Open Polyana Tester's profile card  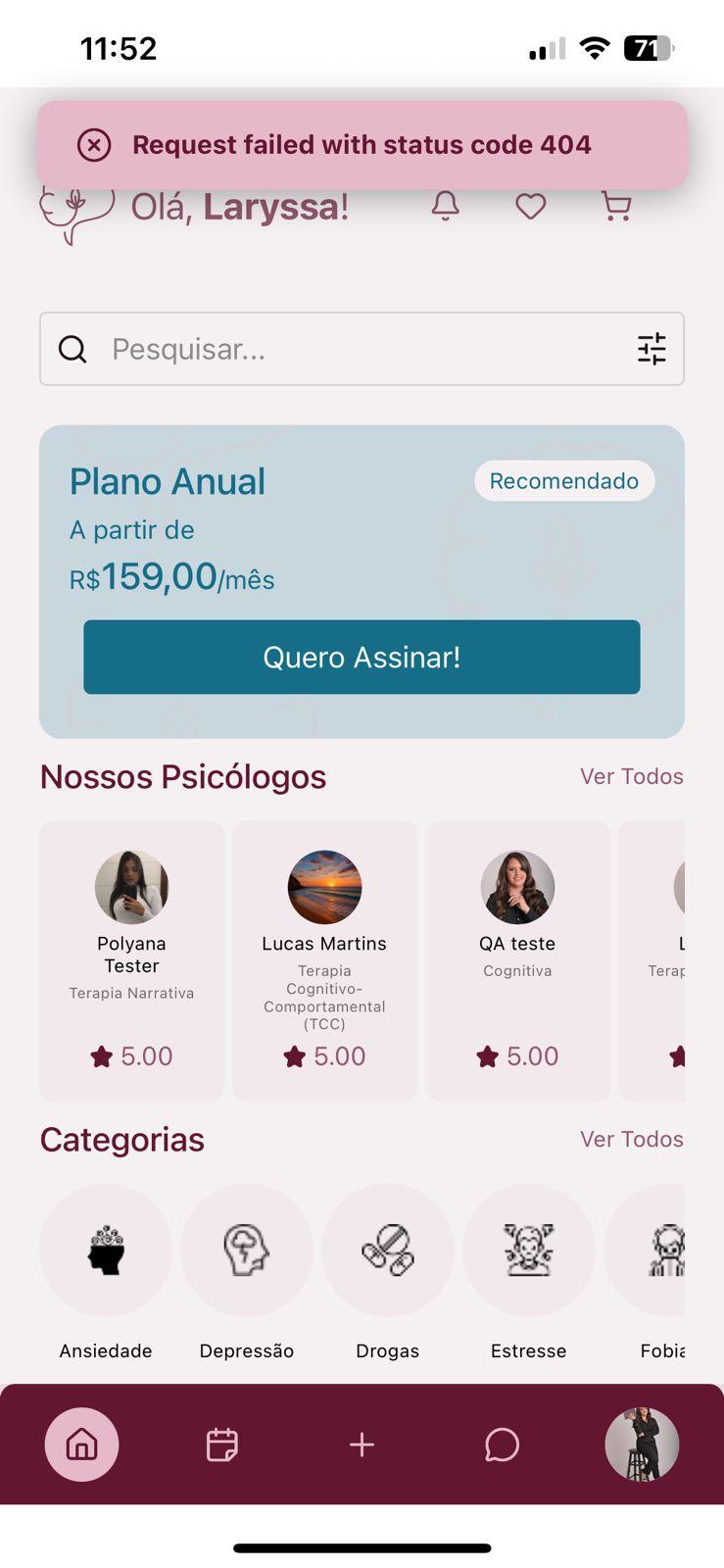click(131, 960)
